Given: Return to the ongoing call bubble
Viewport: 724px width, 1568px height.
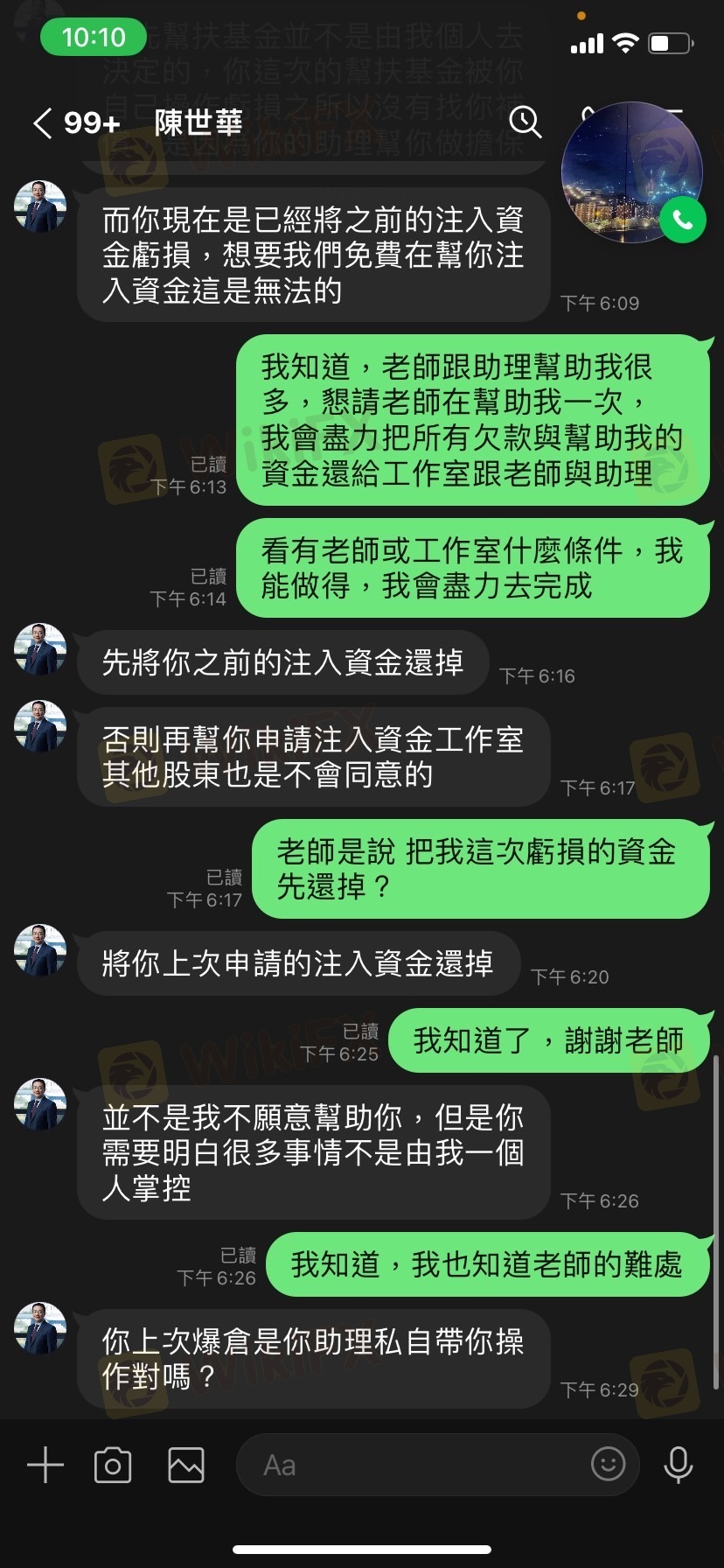Looking at the screenshot, I should pyautogui.click(x=631, y=172).
